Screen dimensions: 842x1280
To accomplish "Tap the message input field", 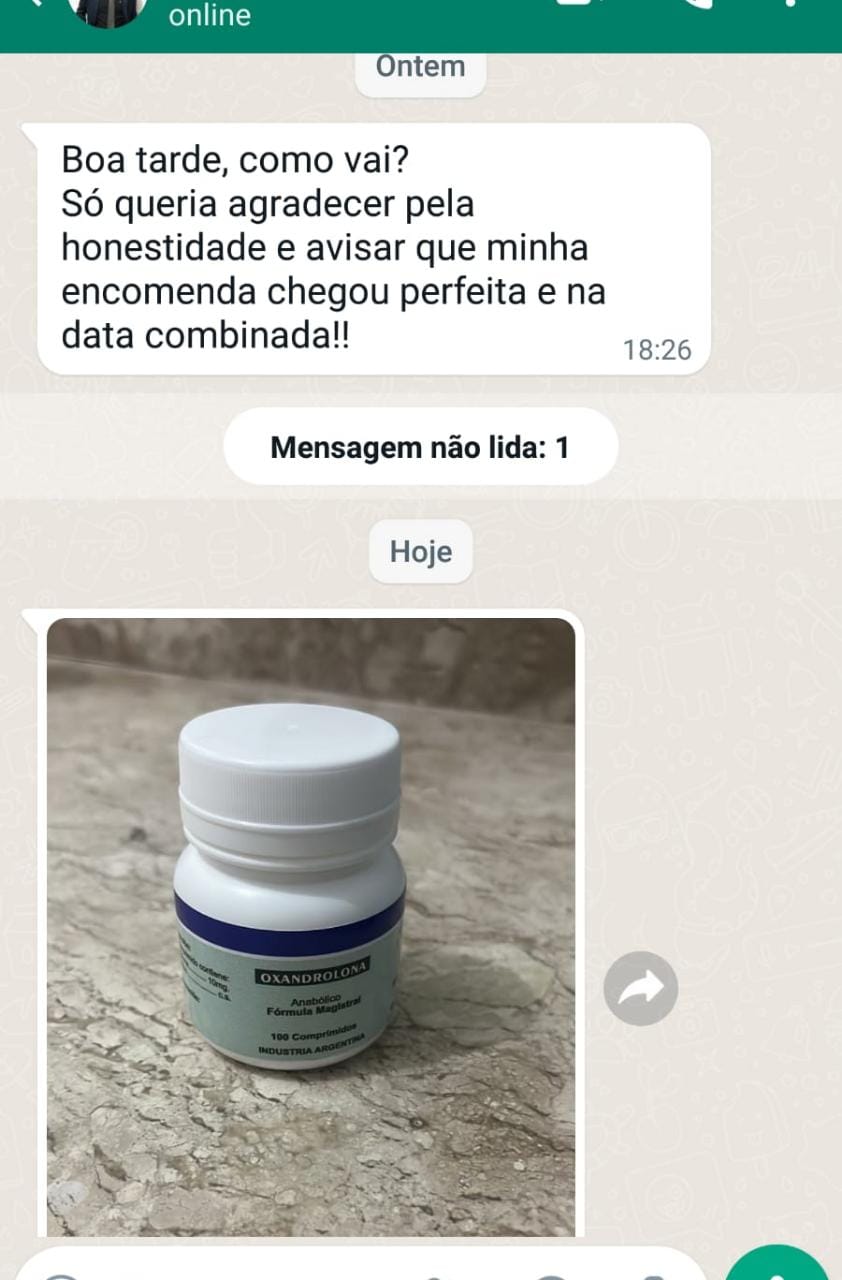I will click(300, 1268).
